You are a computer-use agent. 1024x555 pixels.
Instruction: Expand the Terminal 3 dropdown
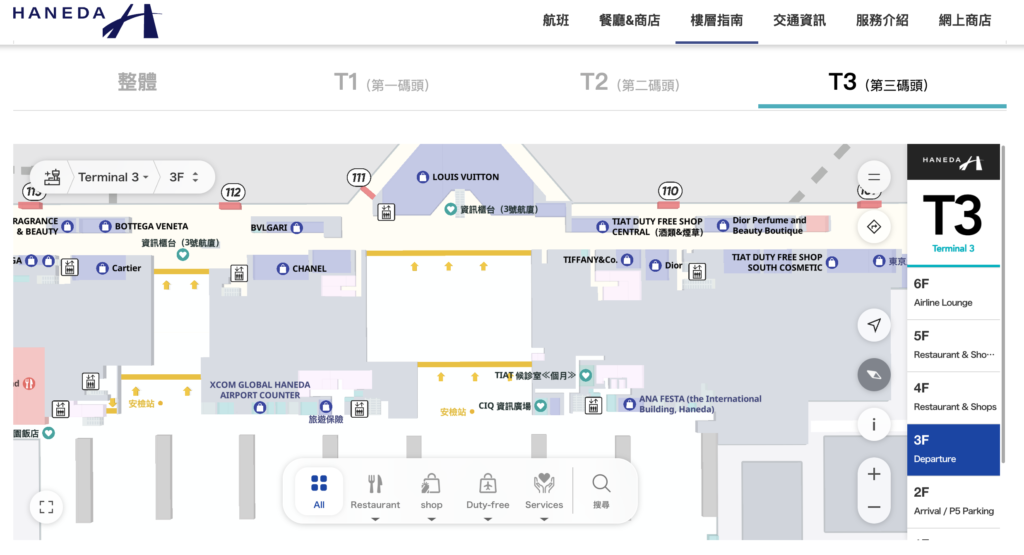click(112, 177)
